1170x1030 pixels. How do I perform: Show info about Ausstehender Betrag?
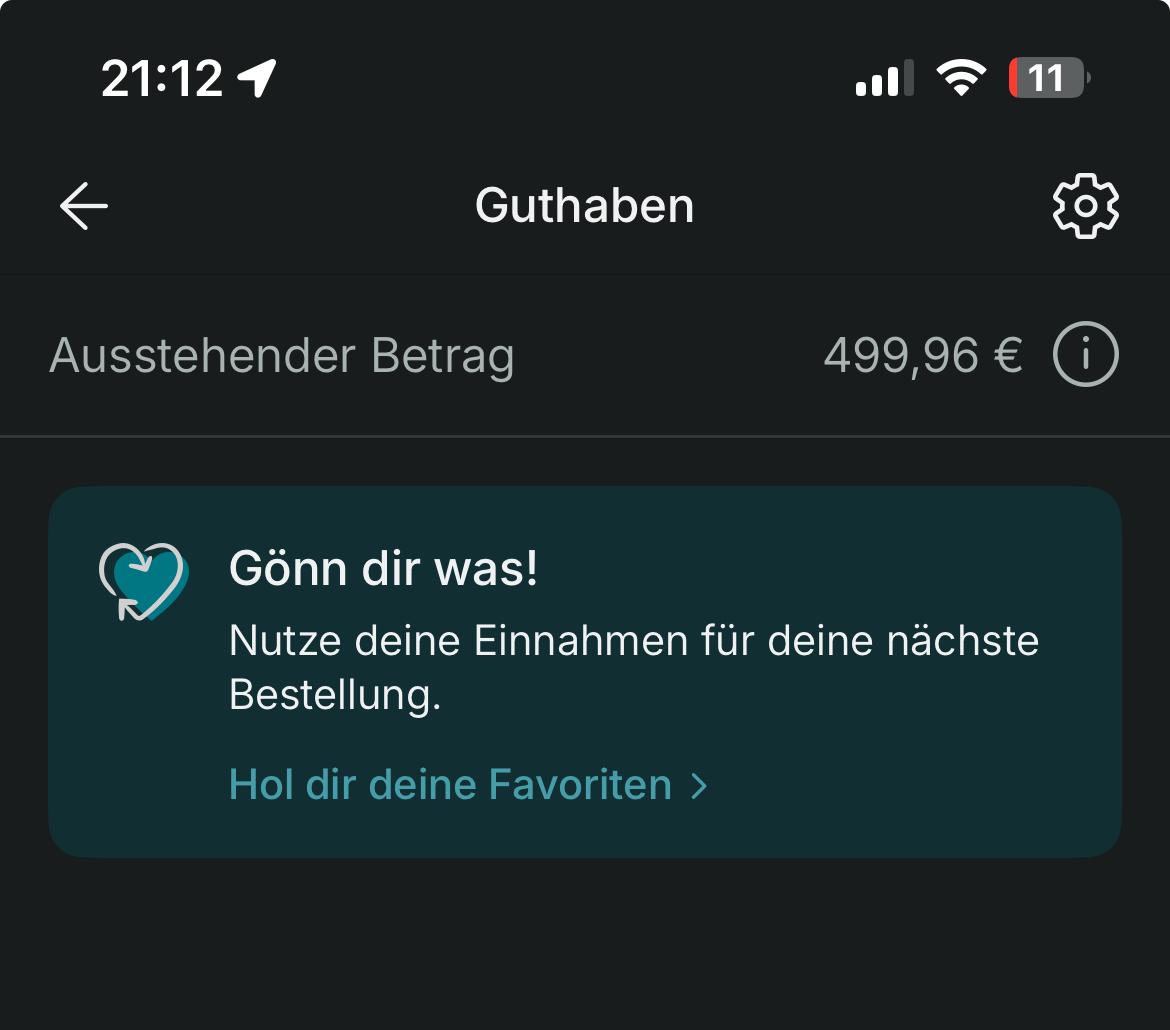1085,355
